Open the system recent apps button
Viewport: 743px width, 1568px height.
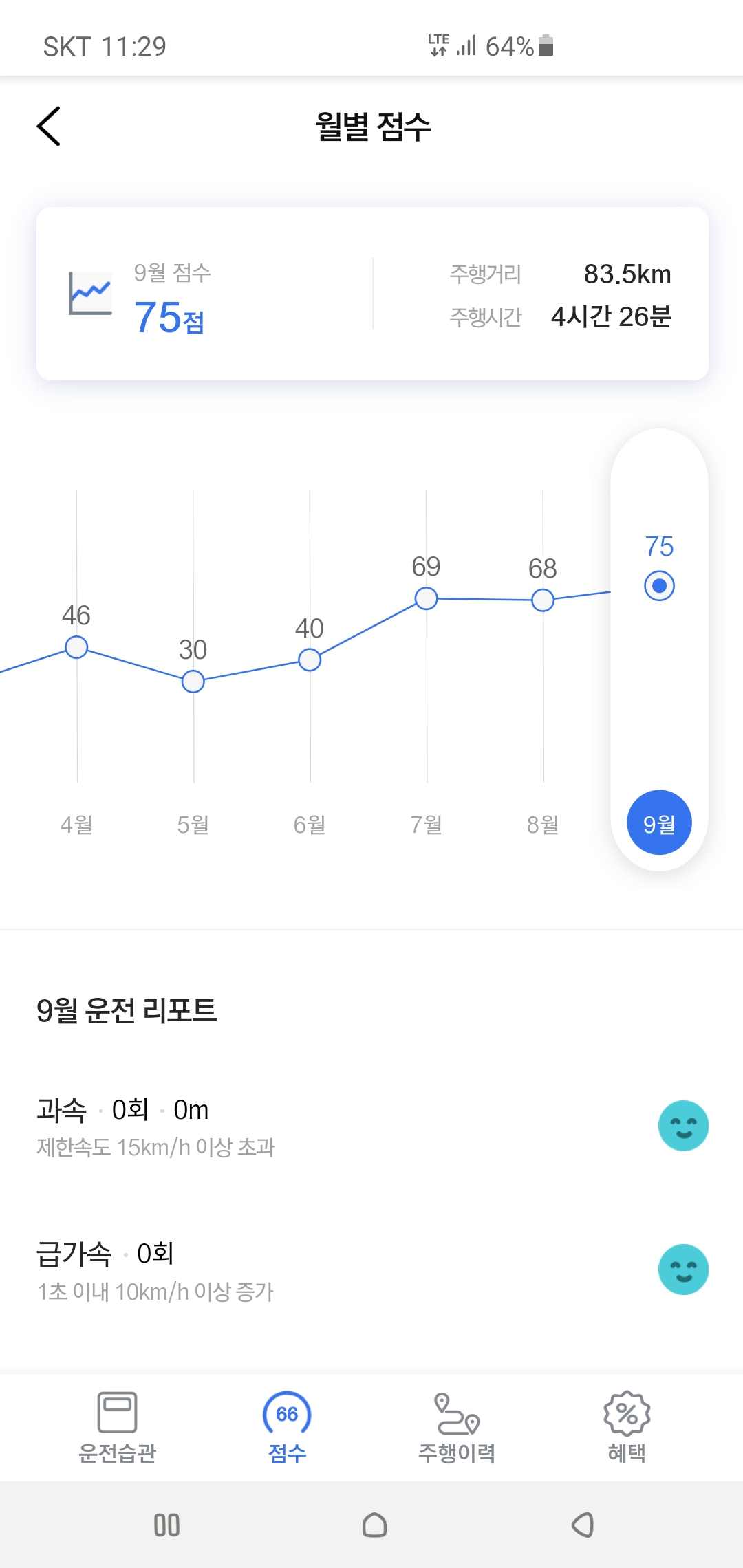166,1525
